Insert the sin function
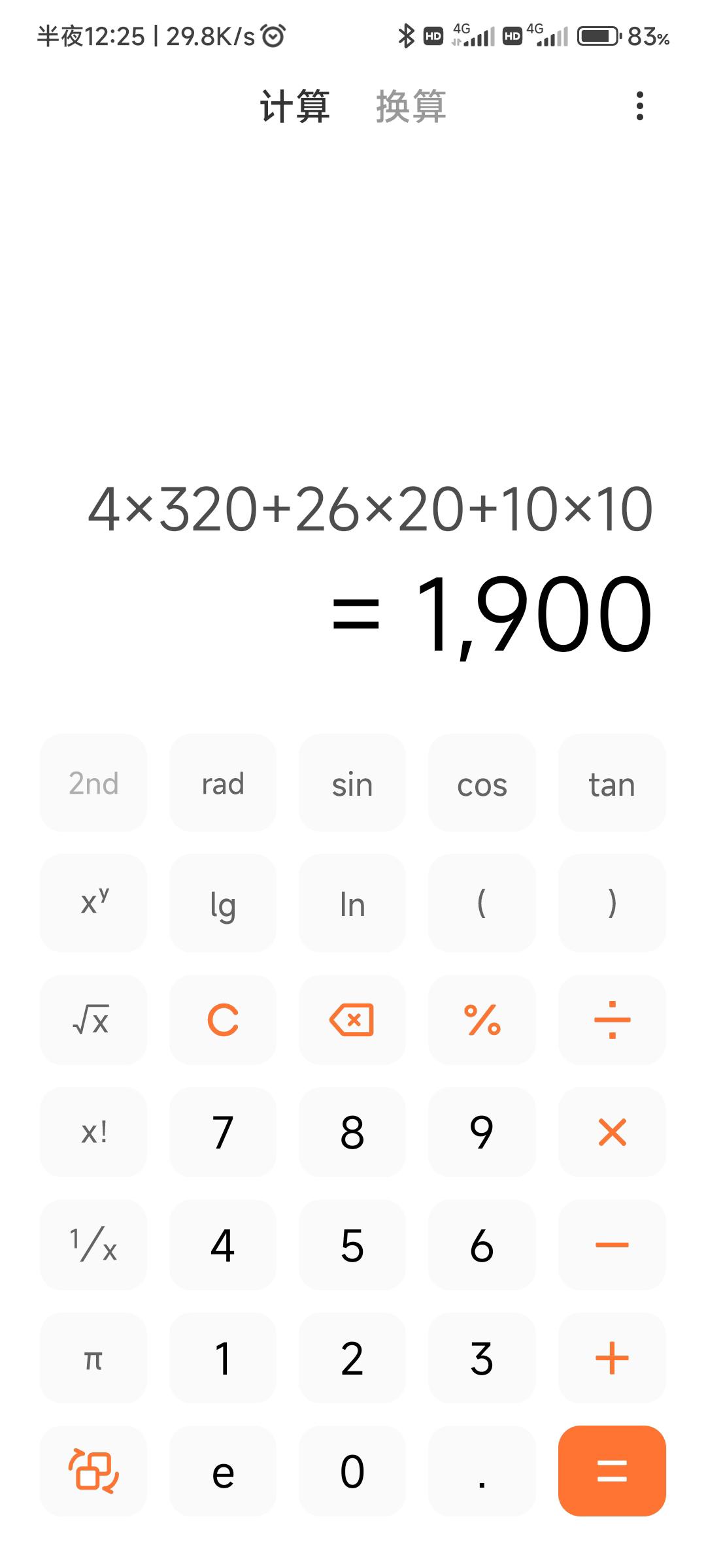 [352, 783]
